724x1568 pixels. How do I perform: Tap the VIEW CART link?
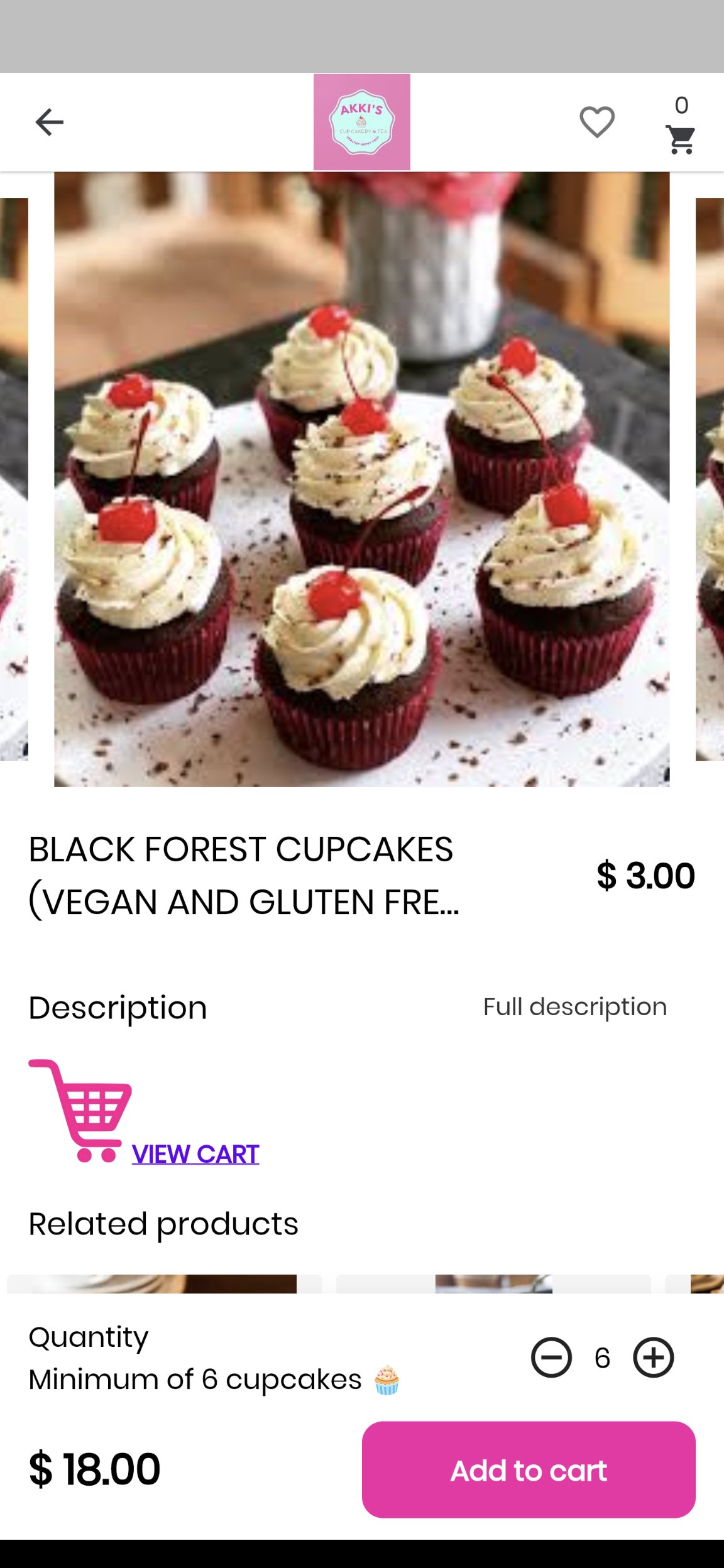[x=195, y=1154]
